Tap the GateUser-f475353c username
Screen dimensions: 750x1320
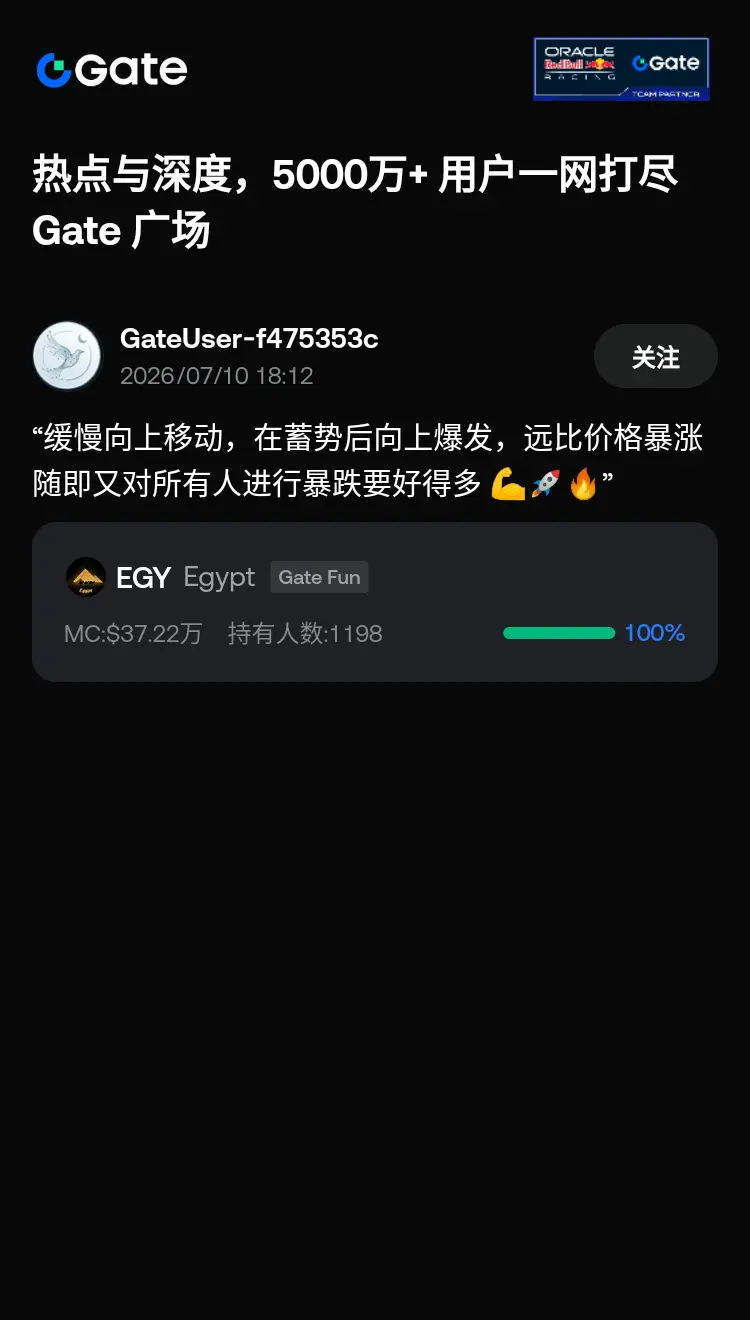(x=249, y=339)
